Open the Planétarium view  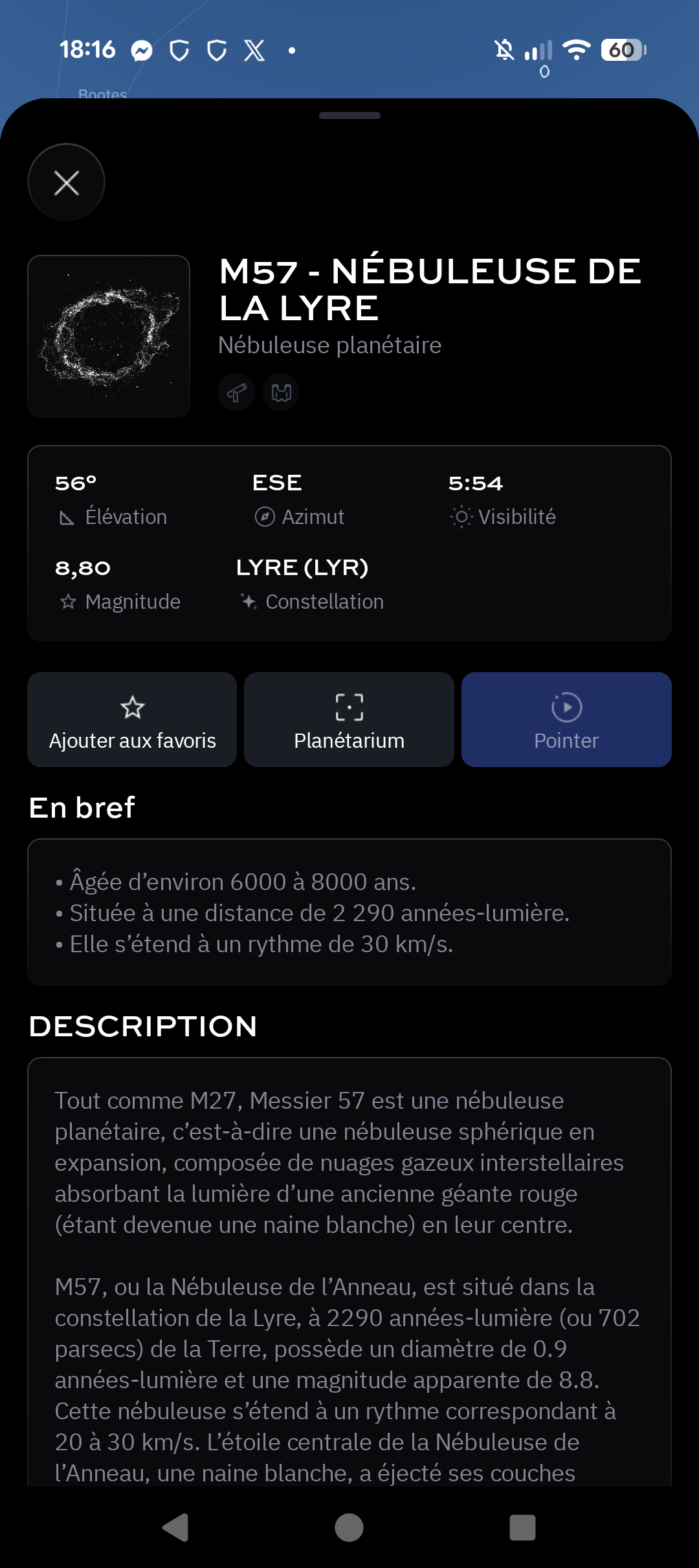pyautogui.click(x=349, y=719)
